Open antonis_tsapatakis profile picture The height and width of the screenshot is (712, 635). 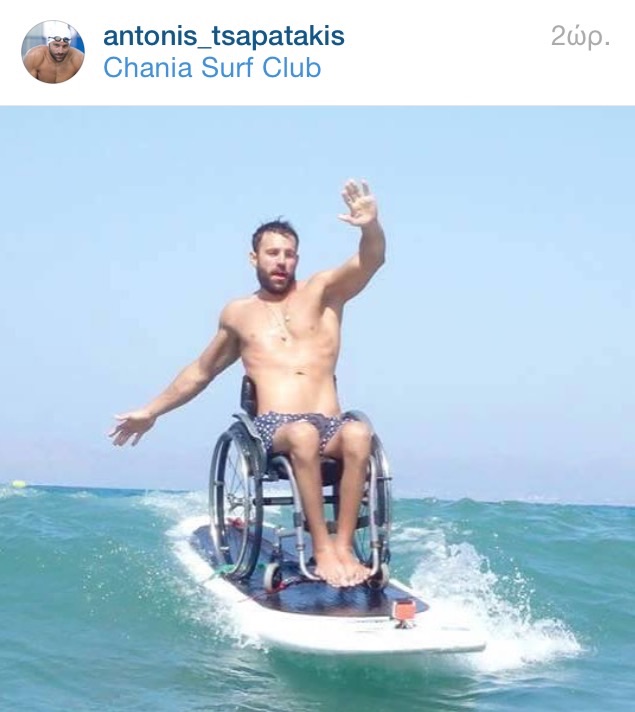click(x=53, y=52)
